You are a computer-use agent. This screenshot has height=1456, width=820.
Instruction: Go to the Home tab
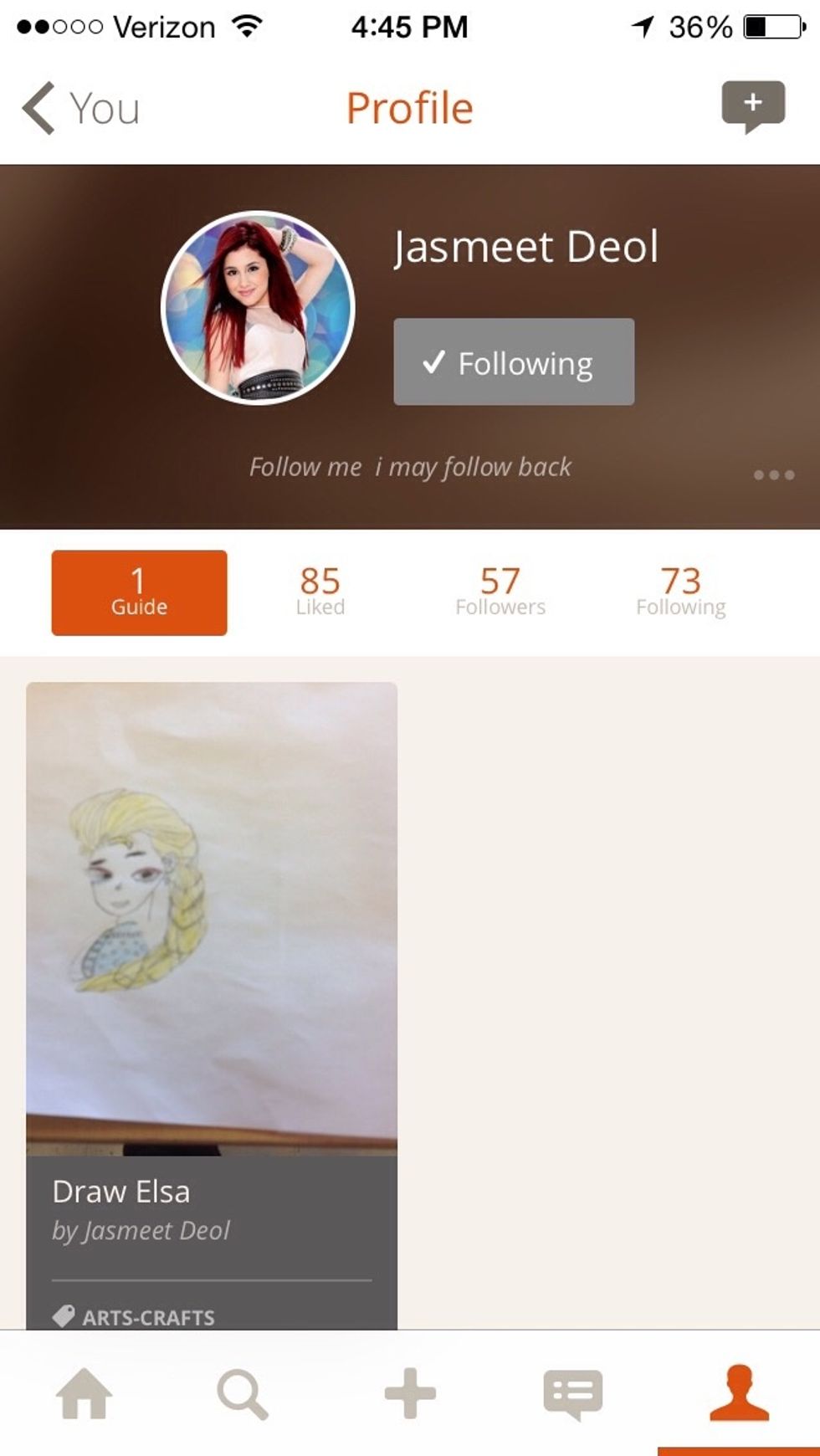[84, 1394]
